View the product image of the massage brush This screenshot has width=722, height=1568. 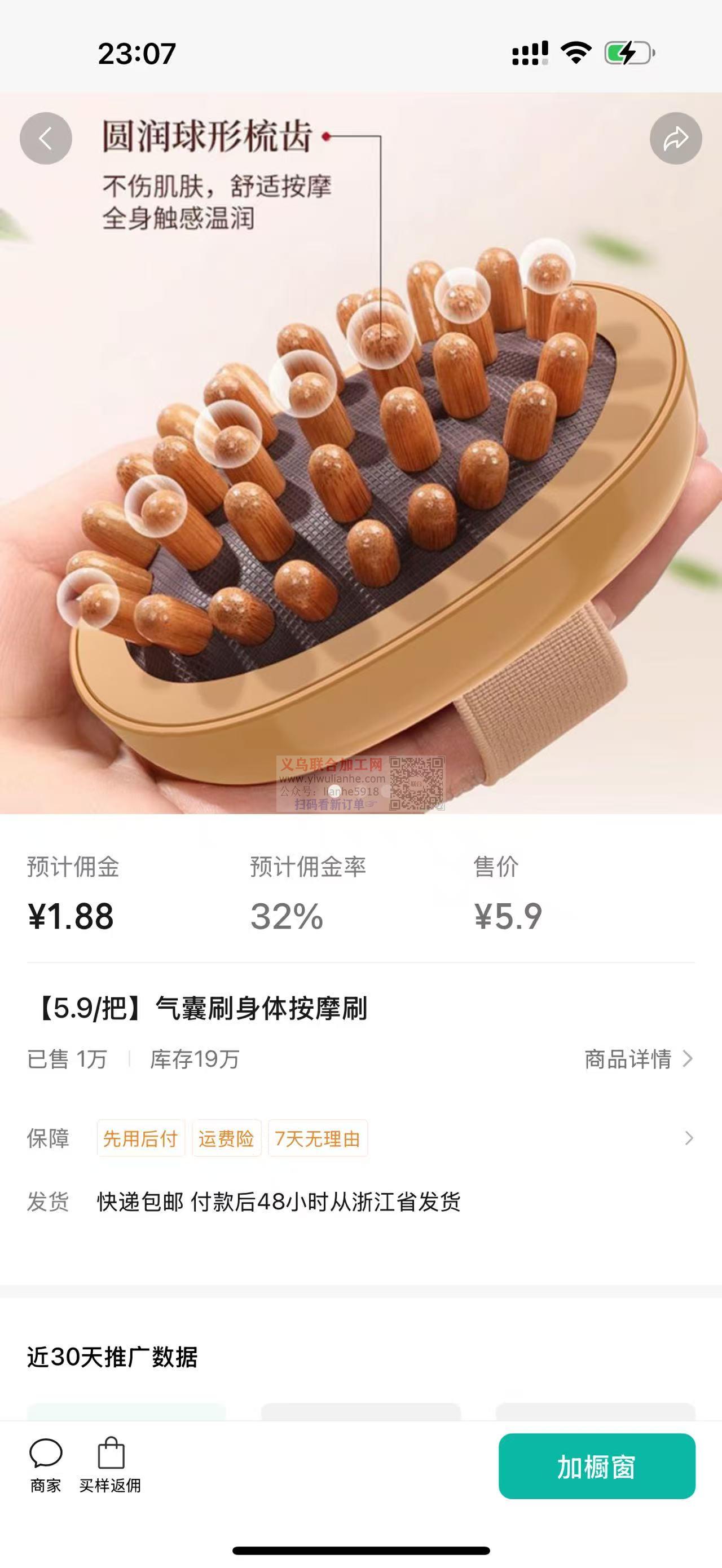(361, 462)
